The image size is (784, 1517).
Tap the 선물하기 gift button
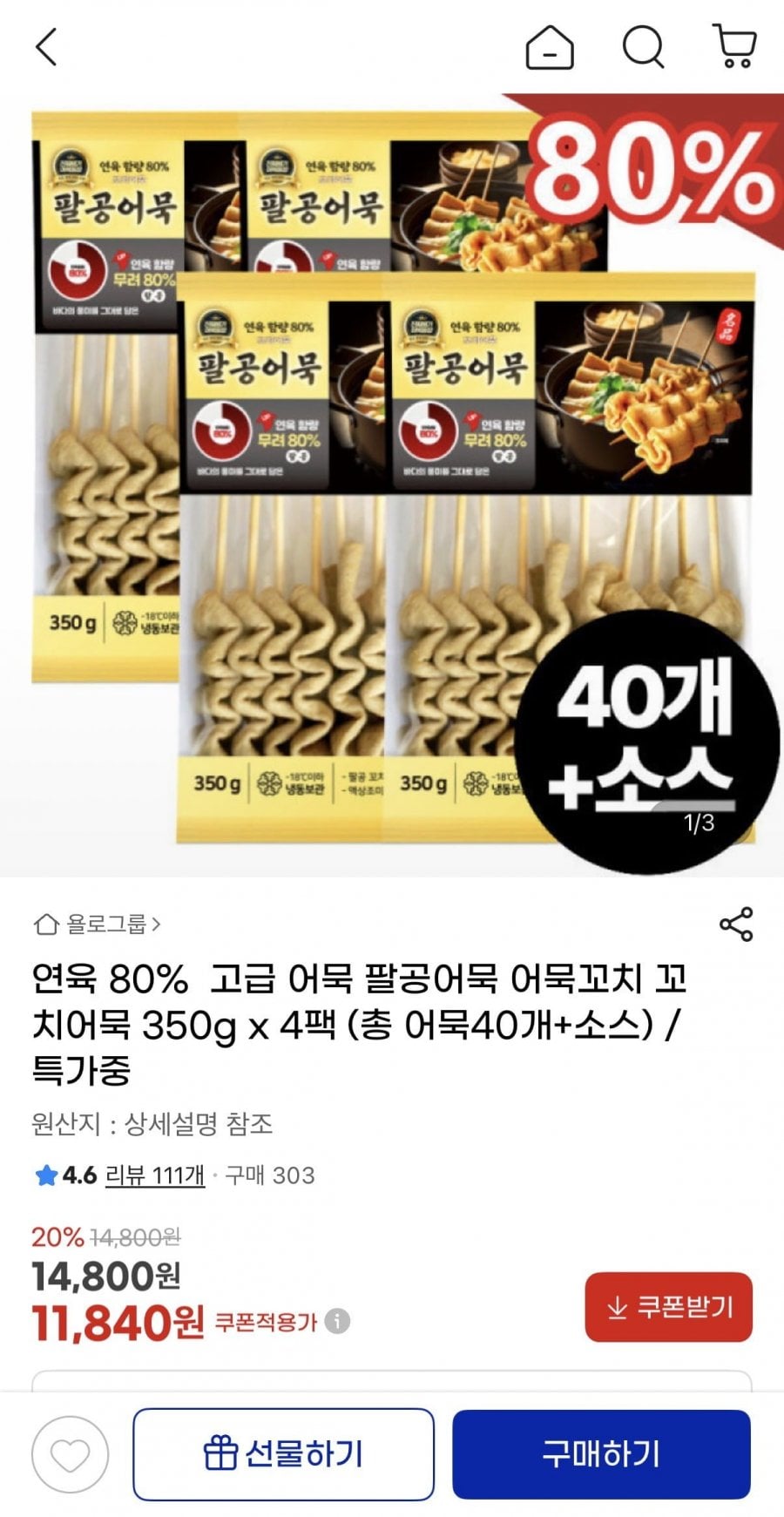283,1454
